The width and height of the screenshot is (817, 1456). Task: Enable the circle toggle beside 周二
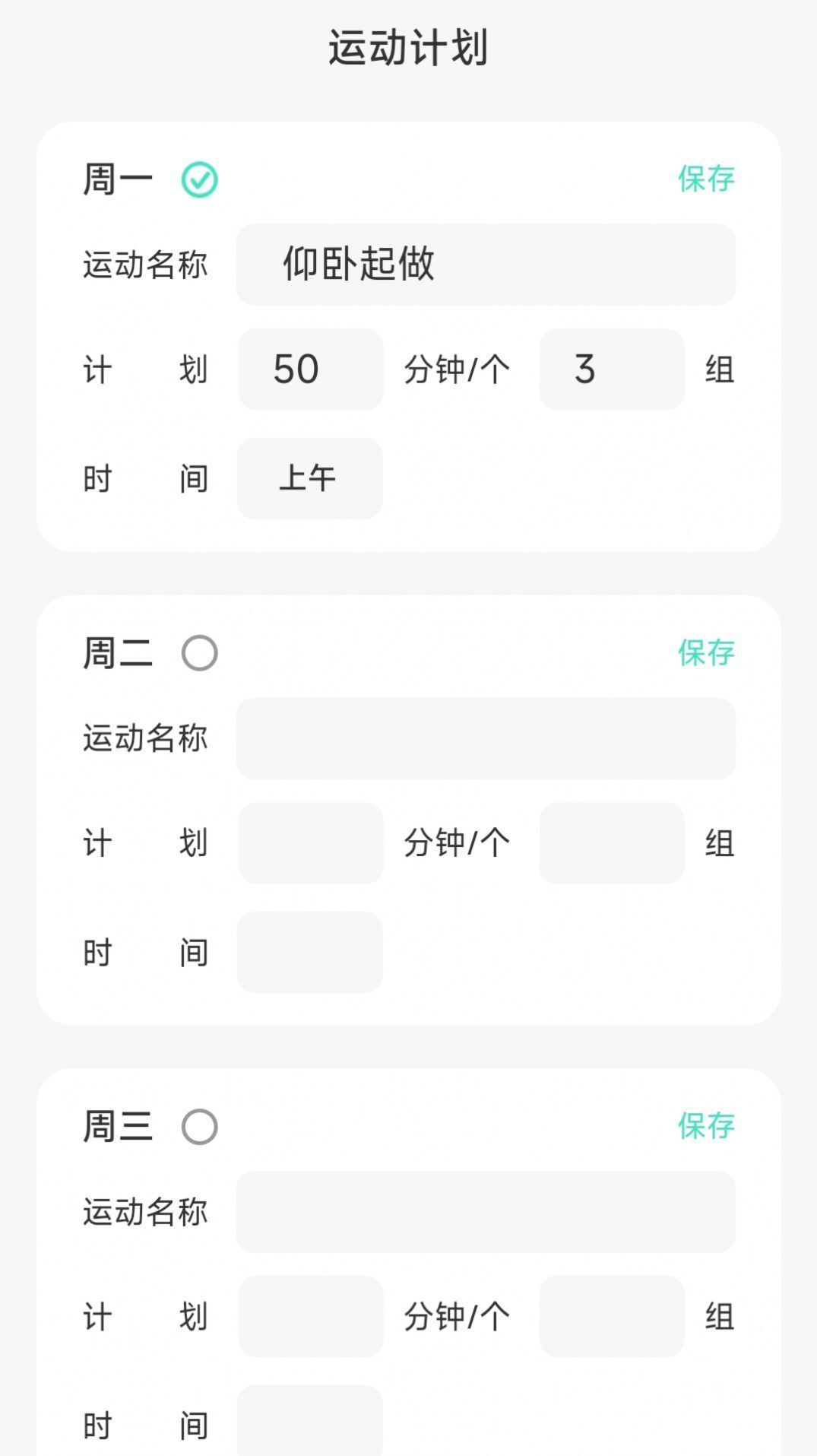pos(200,652)
